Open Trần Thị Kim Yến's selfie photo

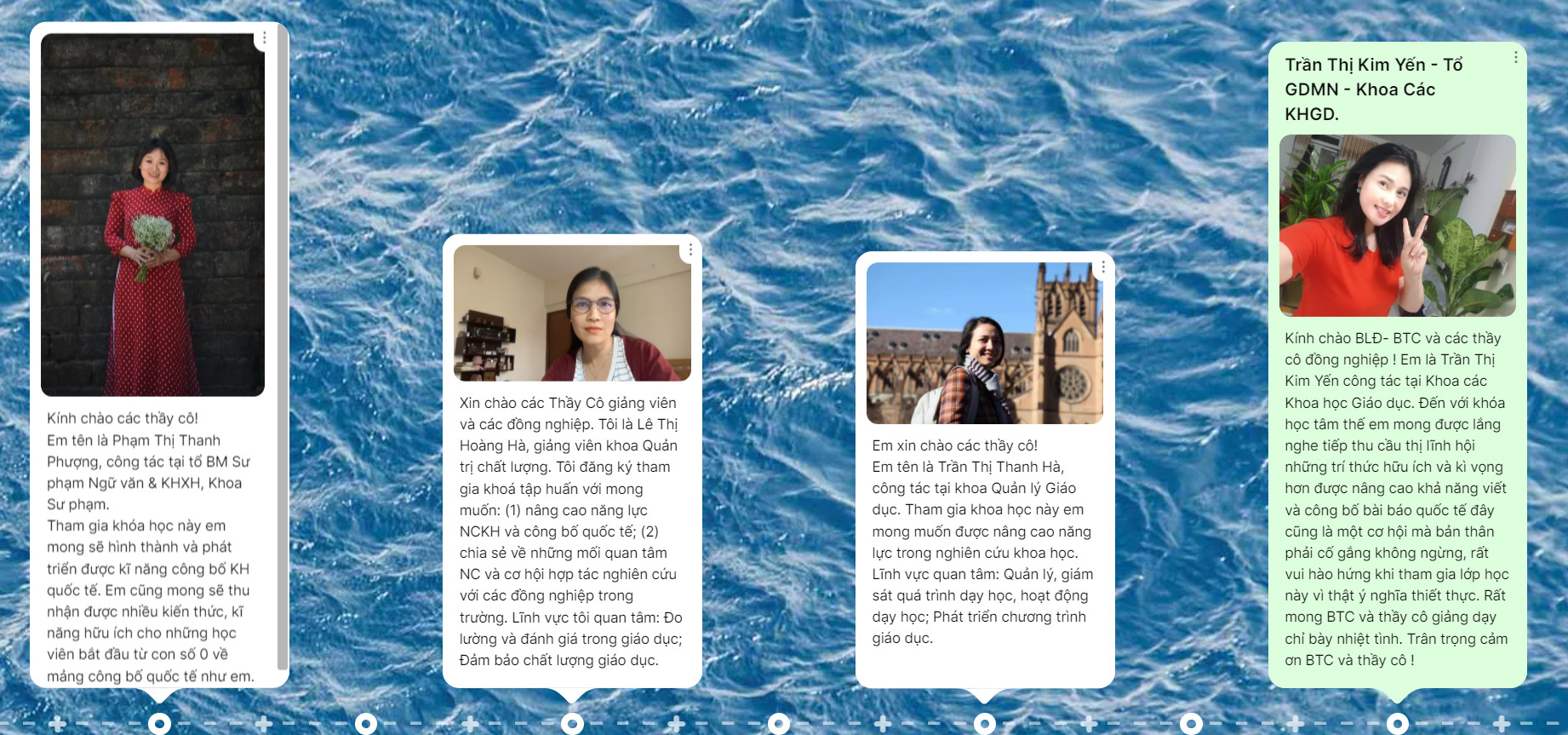click(x=1397, y=226)
